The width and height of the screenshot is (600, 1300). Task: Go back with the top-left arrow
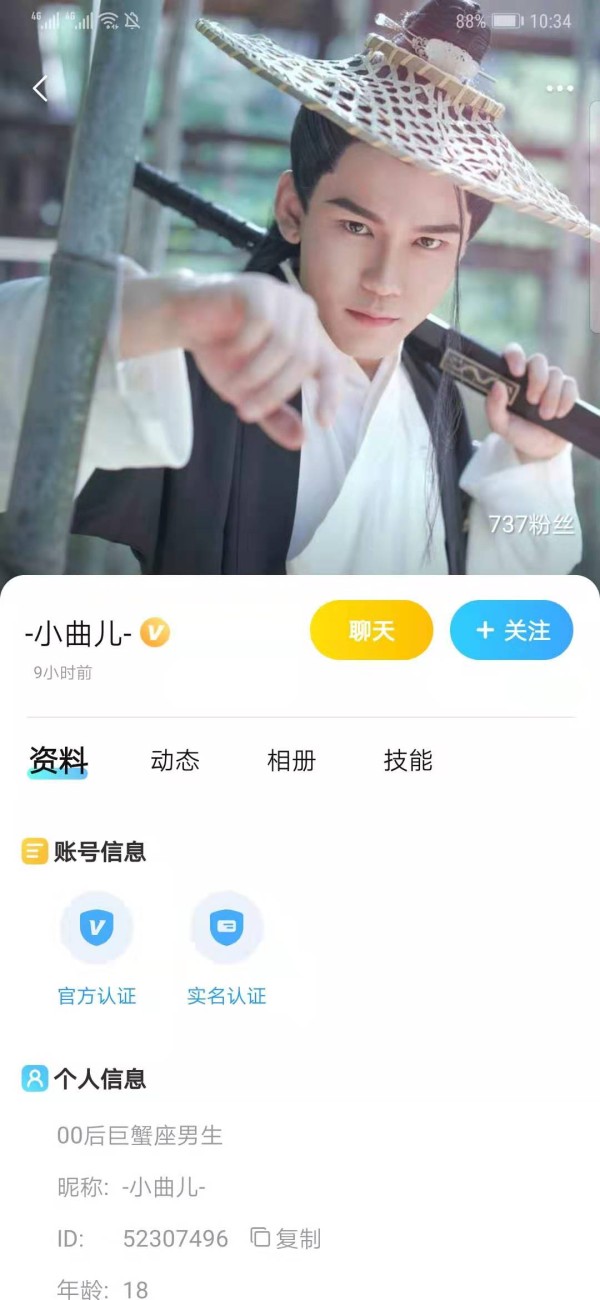tap(40, 89)
